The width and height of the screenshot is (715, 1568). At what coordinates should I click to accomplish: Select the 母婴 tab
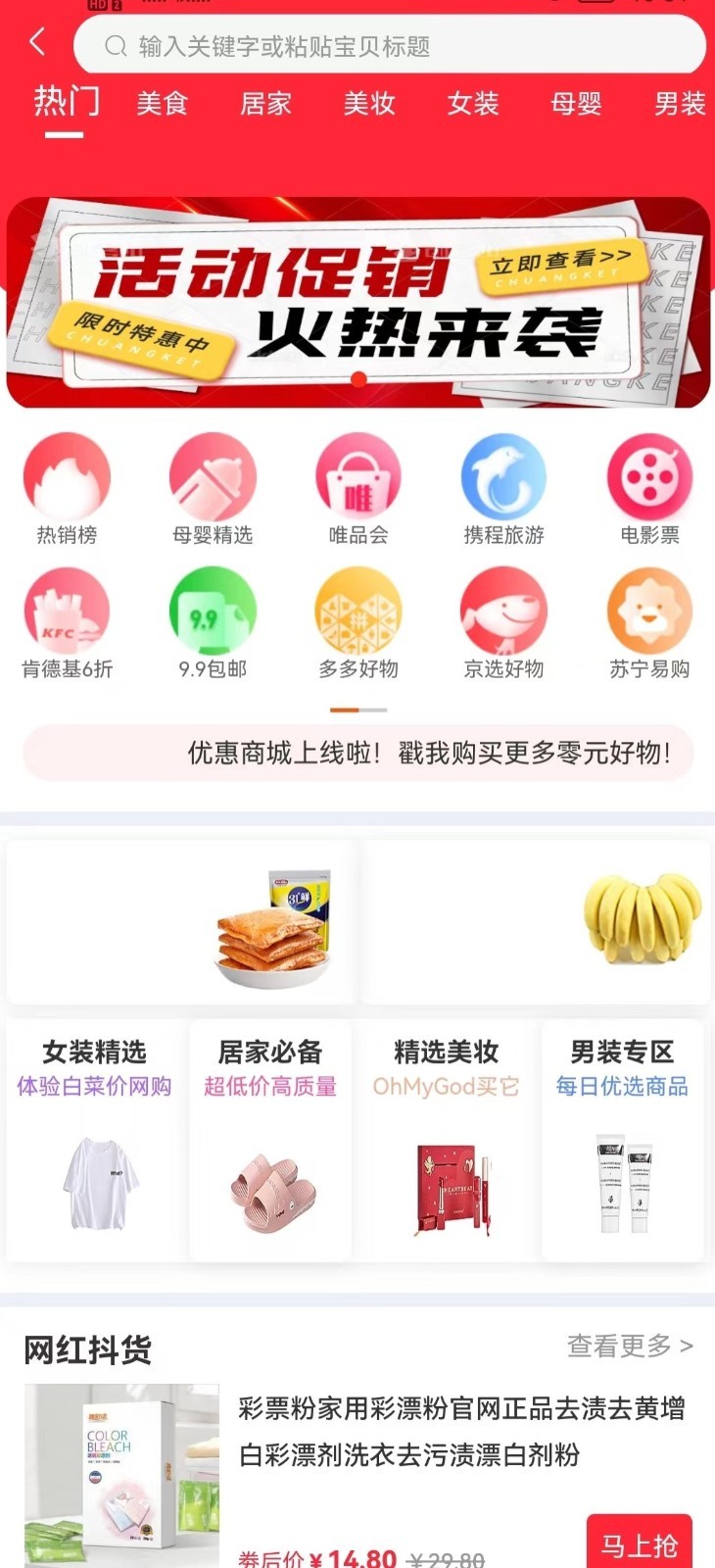pos(576,103)
